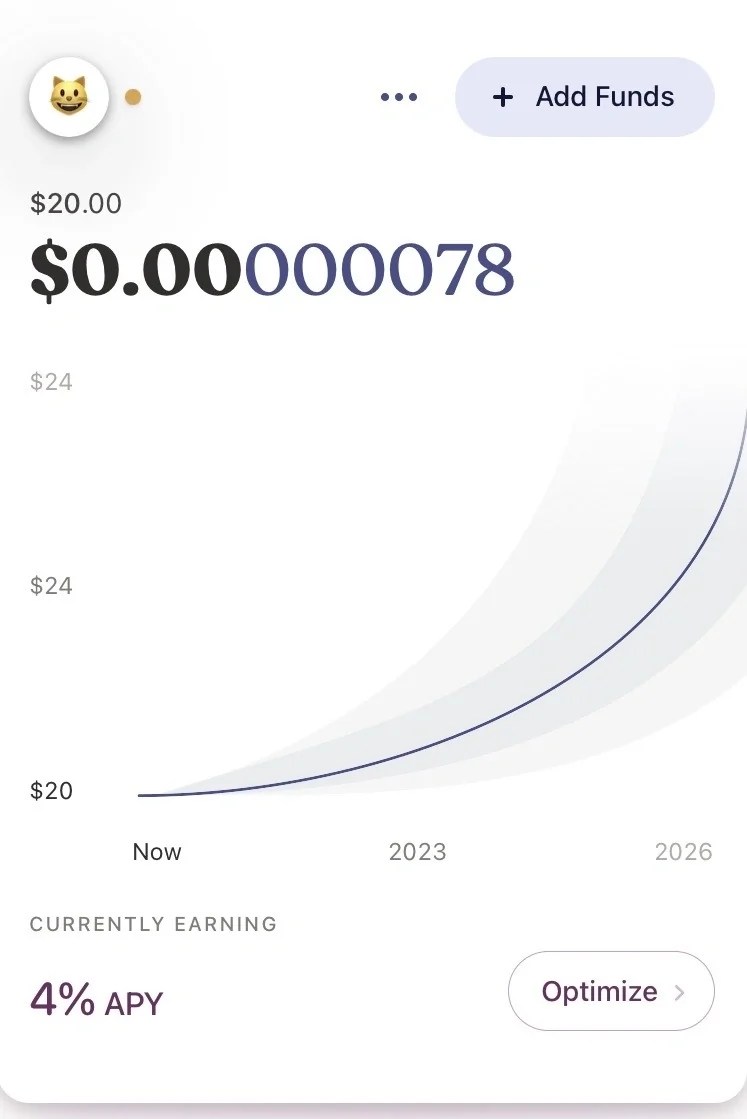Tap the cat emoji avatar
The width and height of the screenshot is (747, 1119).
coord(69,97)
